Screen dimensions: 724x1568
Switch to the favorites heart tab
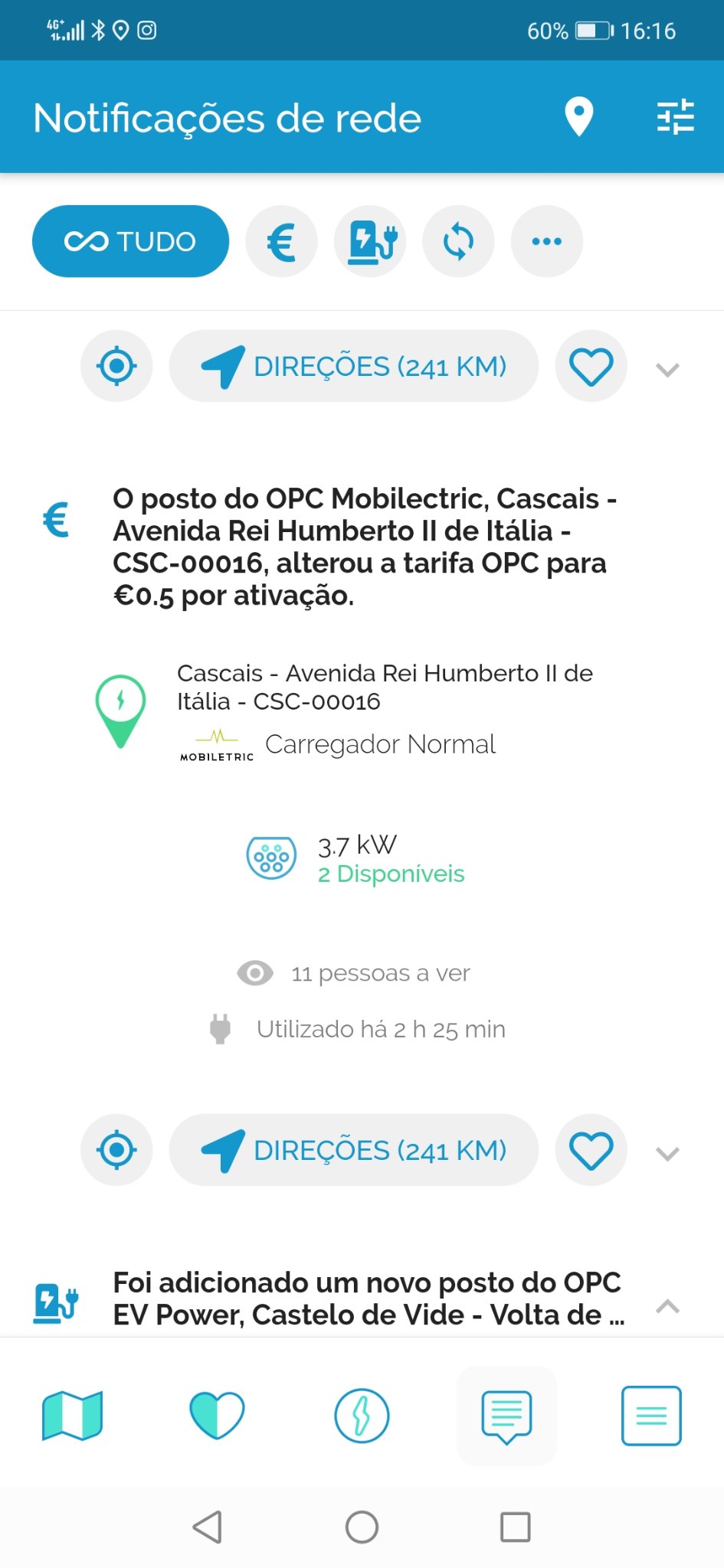(217, 1415)
